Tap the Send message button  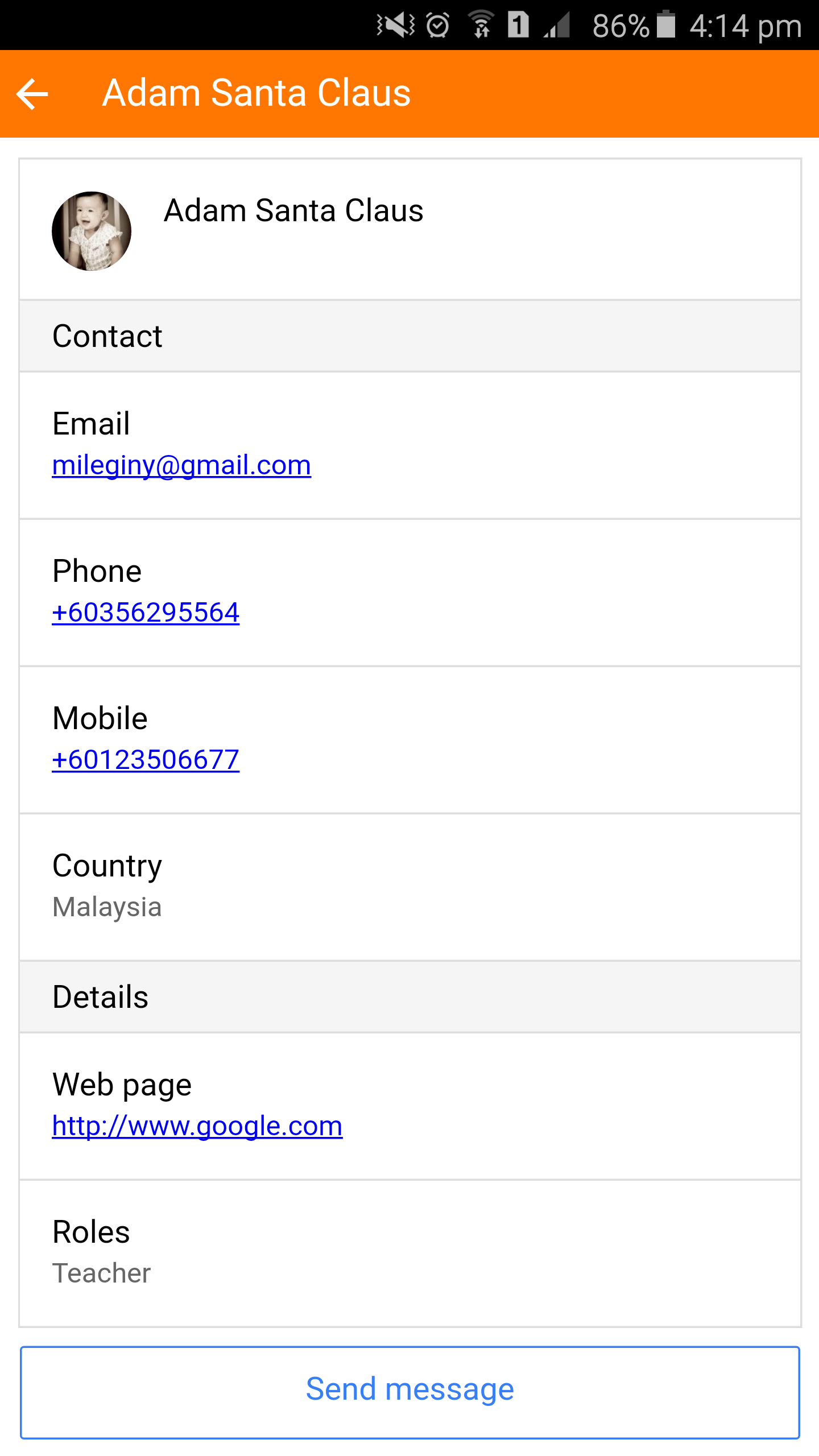[x=410, y=1392]
